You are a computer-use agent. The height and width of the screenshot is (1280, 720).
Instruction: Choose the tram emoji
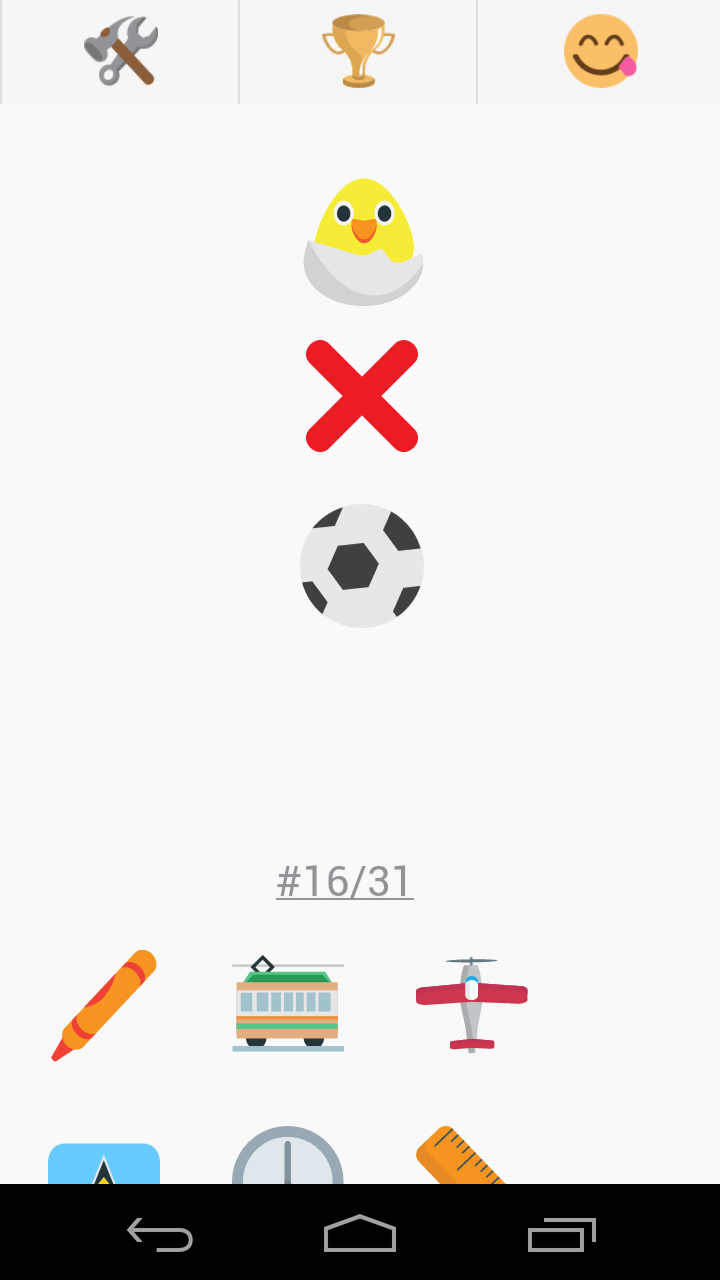pos(288,1004)
